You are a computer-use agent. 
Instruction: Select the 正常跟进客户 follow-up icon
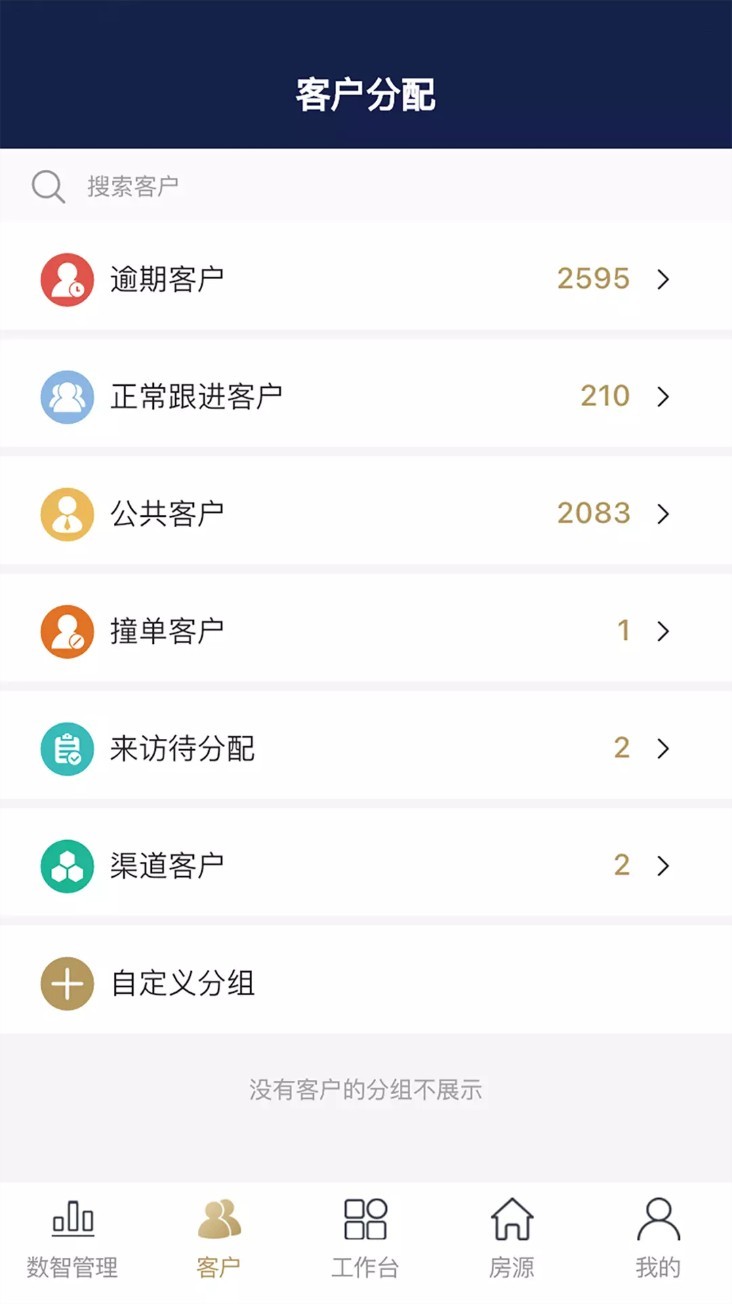point(66,396)
